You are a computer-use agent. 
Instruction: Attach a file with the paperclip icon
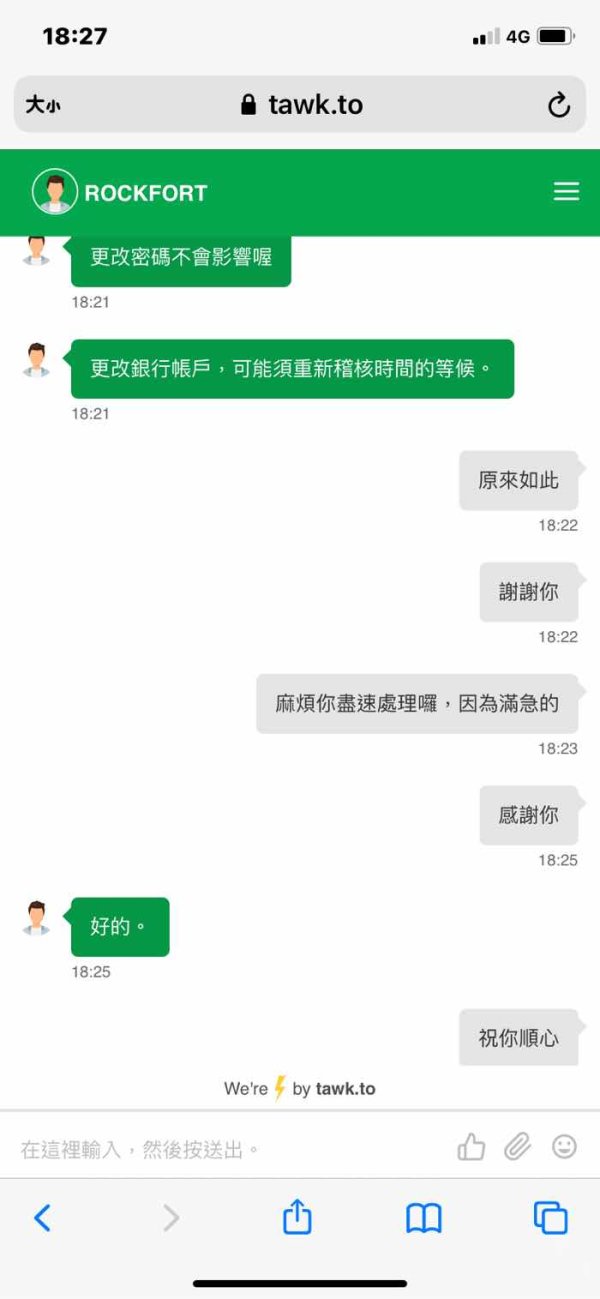tap(517, 1147)
